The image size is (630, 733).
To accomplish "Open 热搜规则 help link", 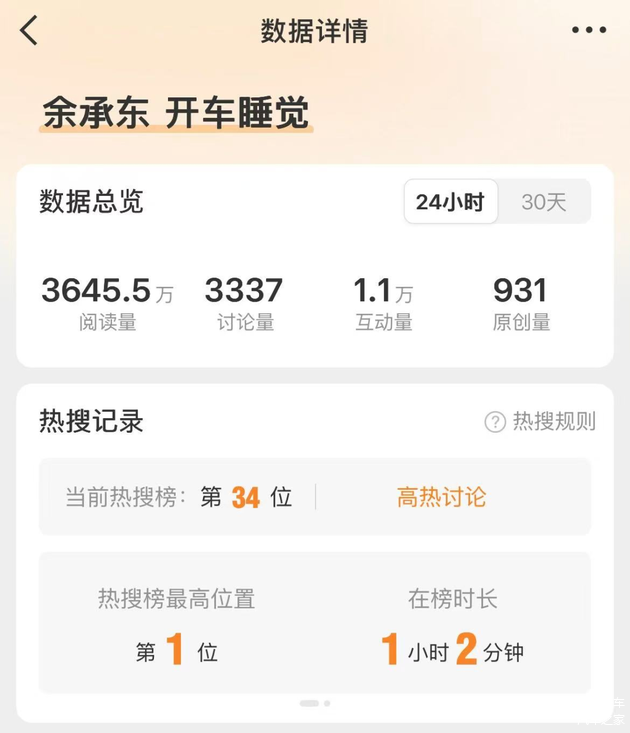I will (541, 422).
